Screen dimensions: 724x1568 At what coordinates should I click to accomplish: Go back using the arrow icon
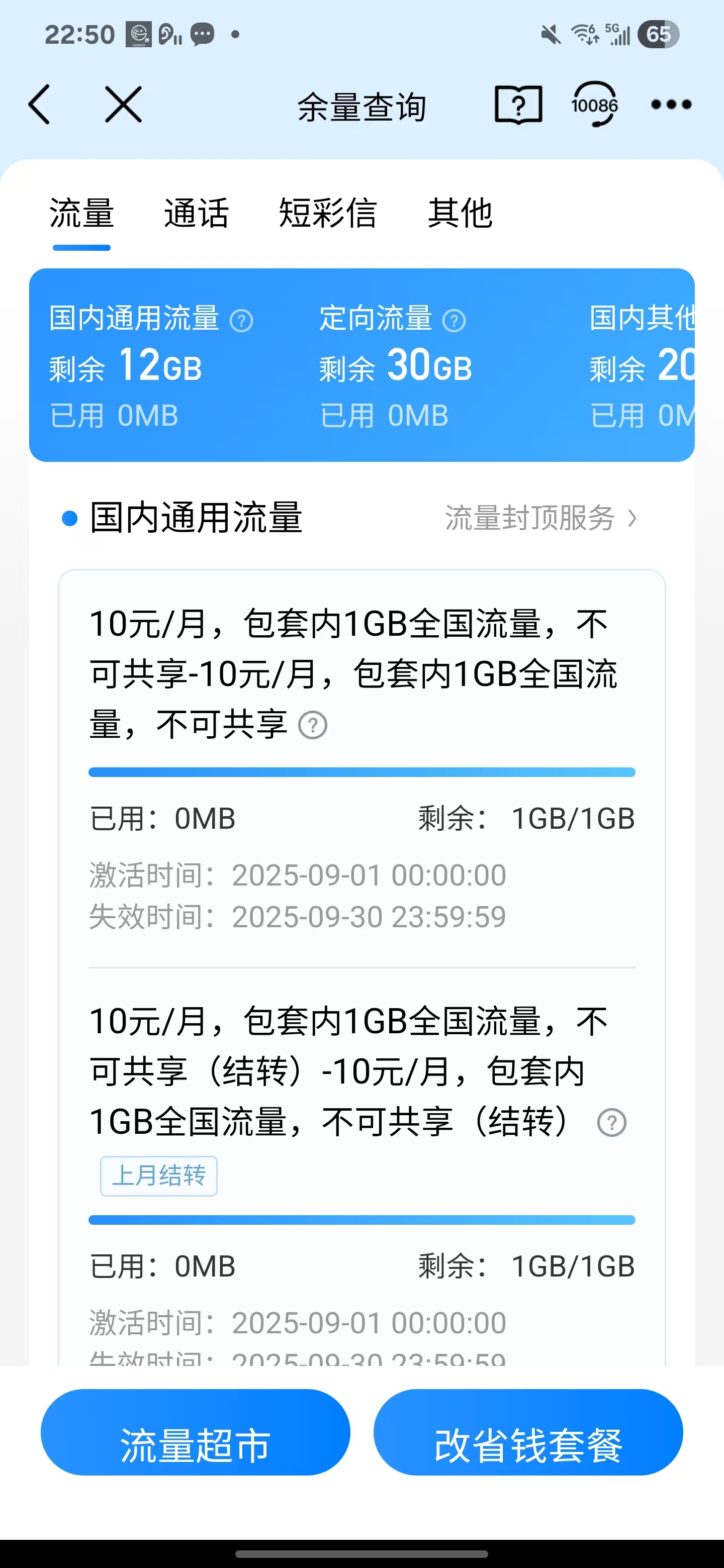pyautogui.click(x=40, y=105)
